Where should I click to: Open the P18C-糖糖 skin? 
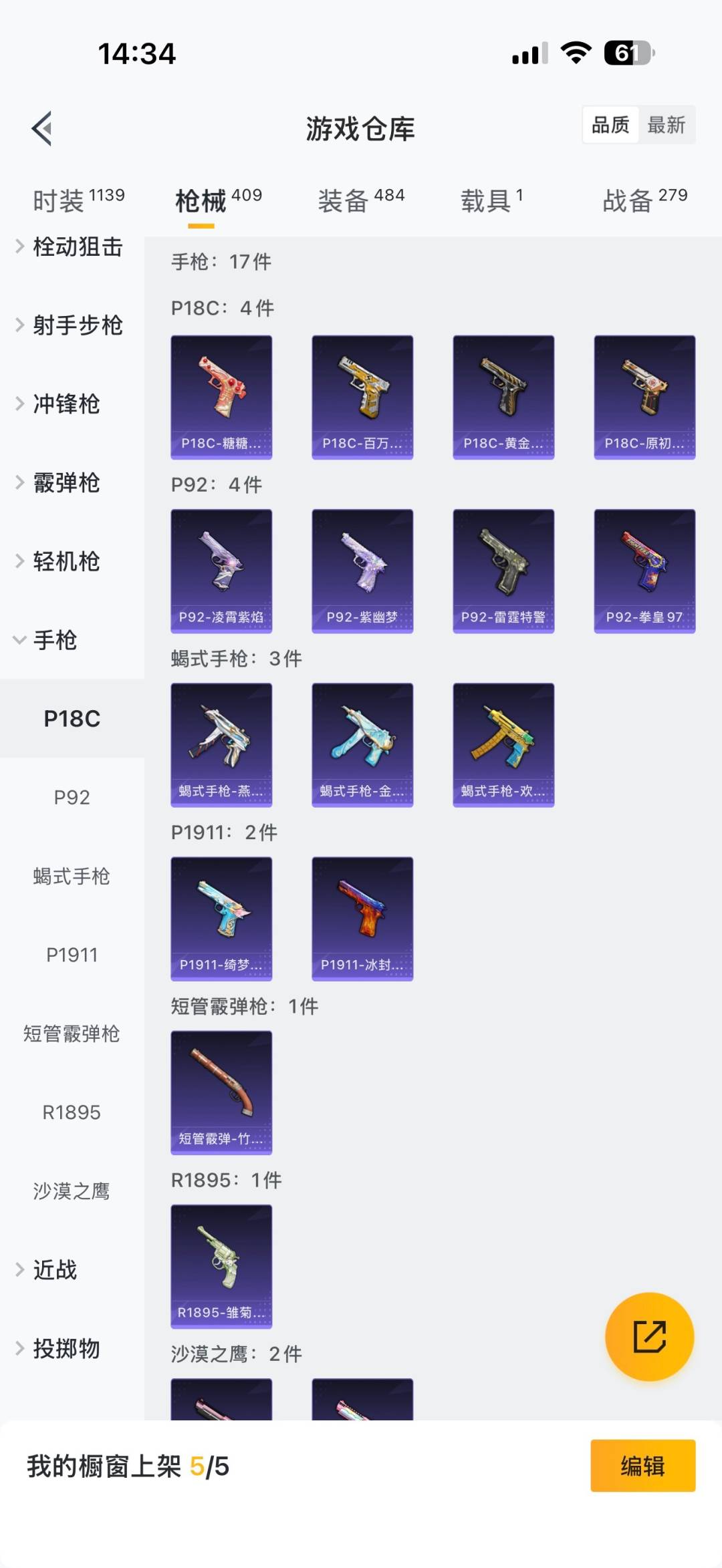[x=221, y=397]
